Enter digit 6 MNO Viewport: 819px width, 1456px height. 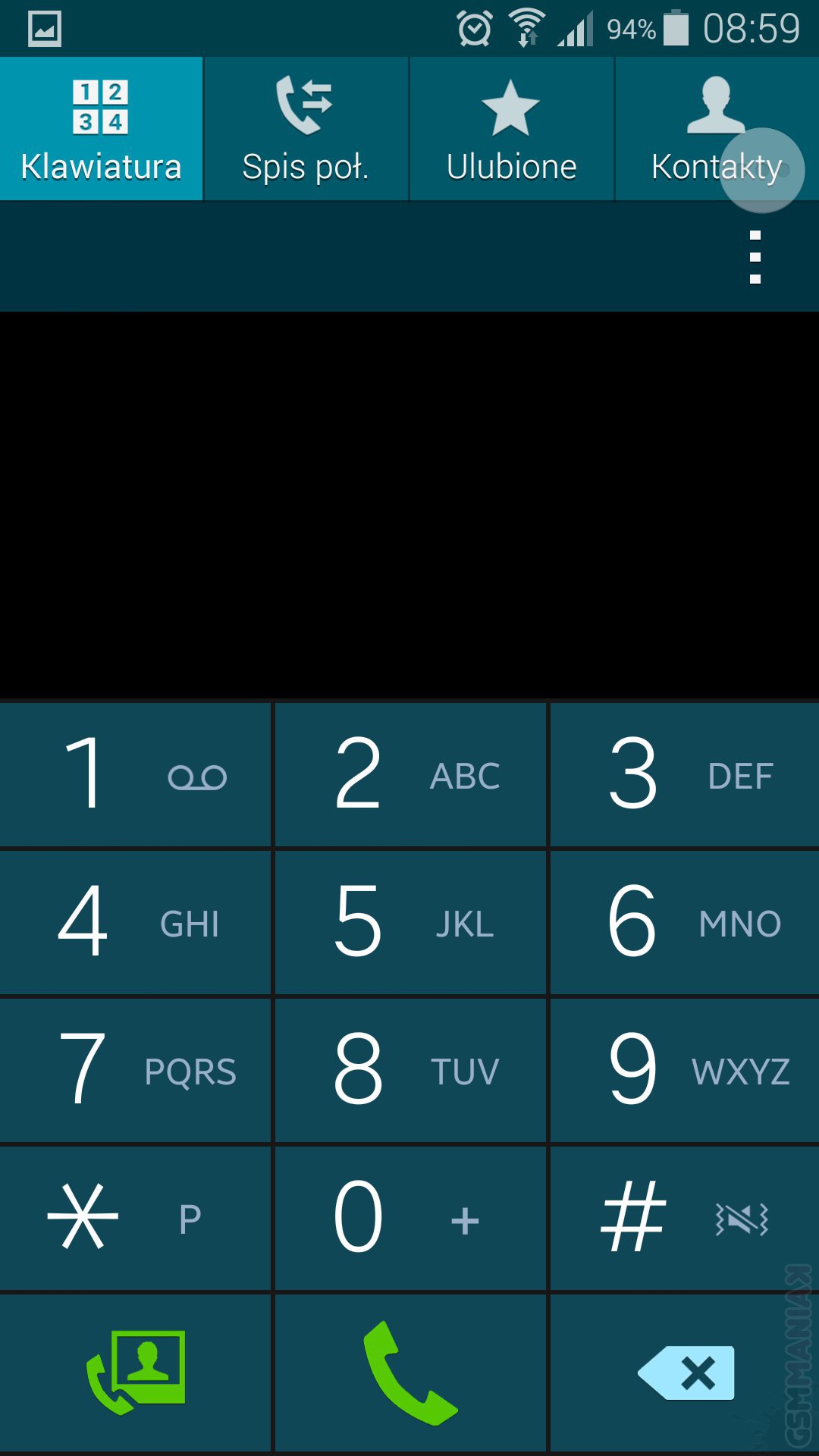[685, 922]
